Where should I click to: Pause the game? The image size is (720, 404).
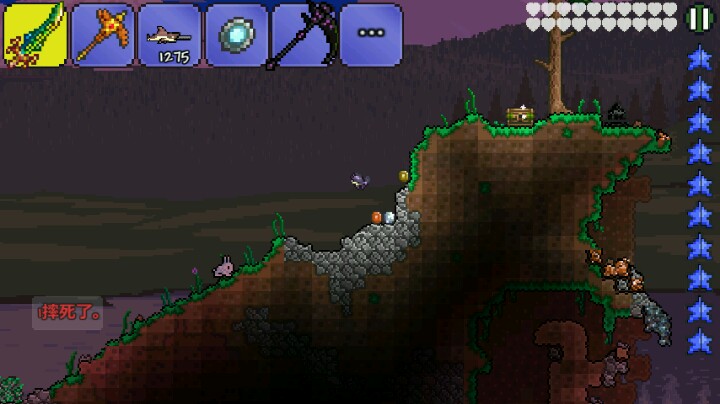pyautogui.click(x=699, y=17)
